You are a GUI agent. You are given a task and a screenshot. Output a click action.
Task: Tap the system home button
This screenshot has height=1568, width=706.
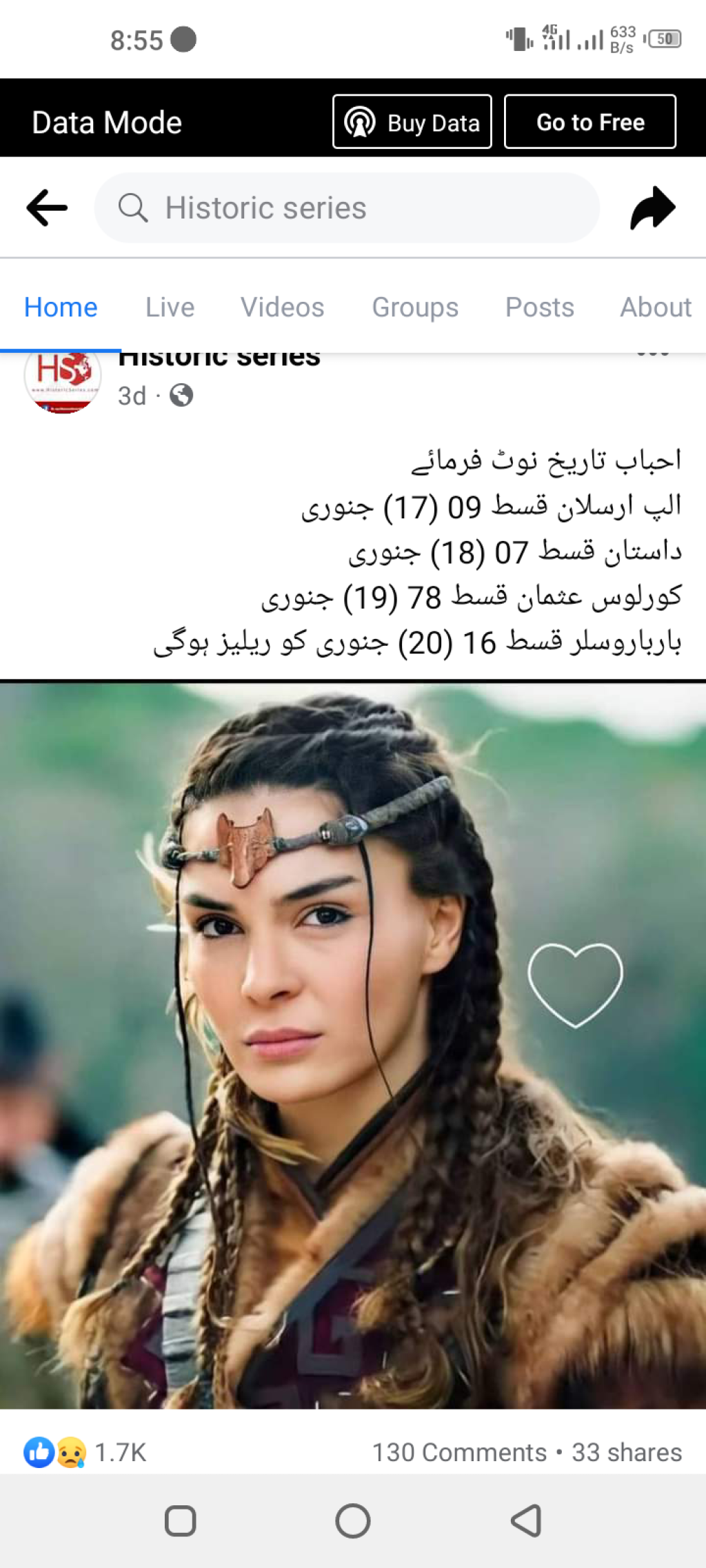click(353, 1521)
